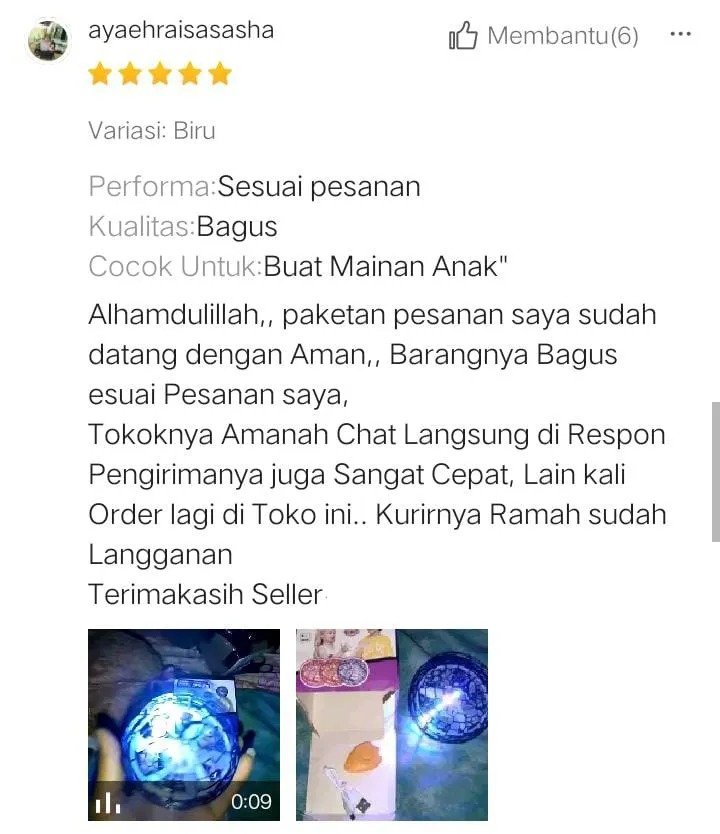
Task: Open the second review photo
Action: click(x=391, y=724)
